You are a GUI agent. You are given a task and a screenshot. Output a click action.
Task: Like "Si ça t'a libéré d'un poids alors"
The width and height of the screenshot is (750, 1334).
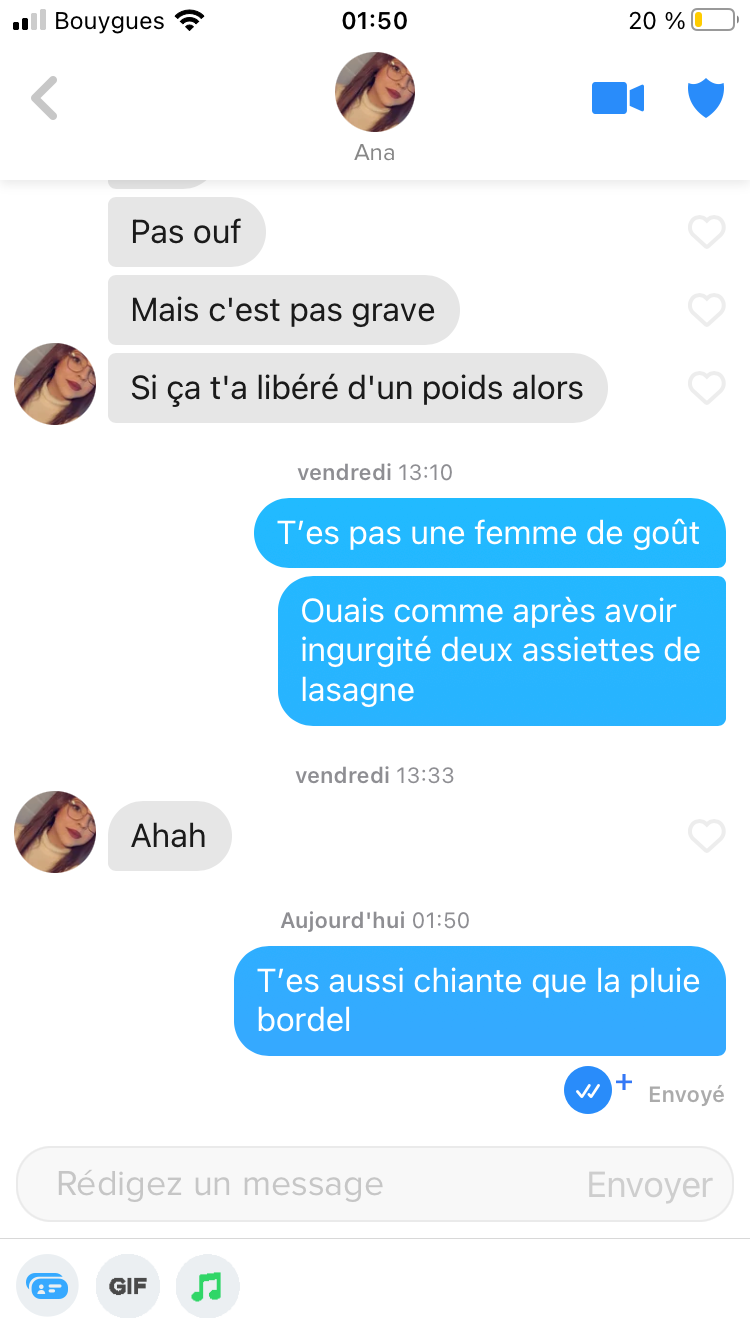click(x=707, y=387)
